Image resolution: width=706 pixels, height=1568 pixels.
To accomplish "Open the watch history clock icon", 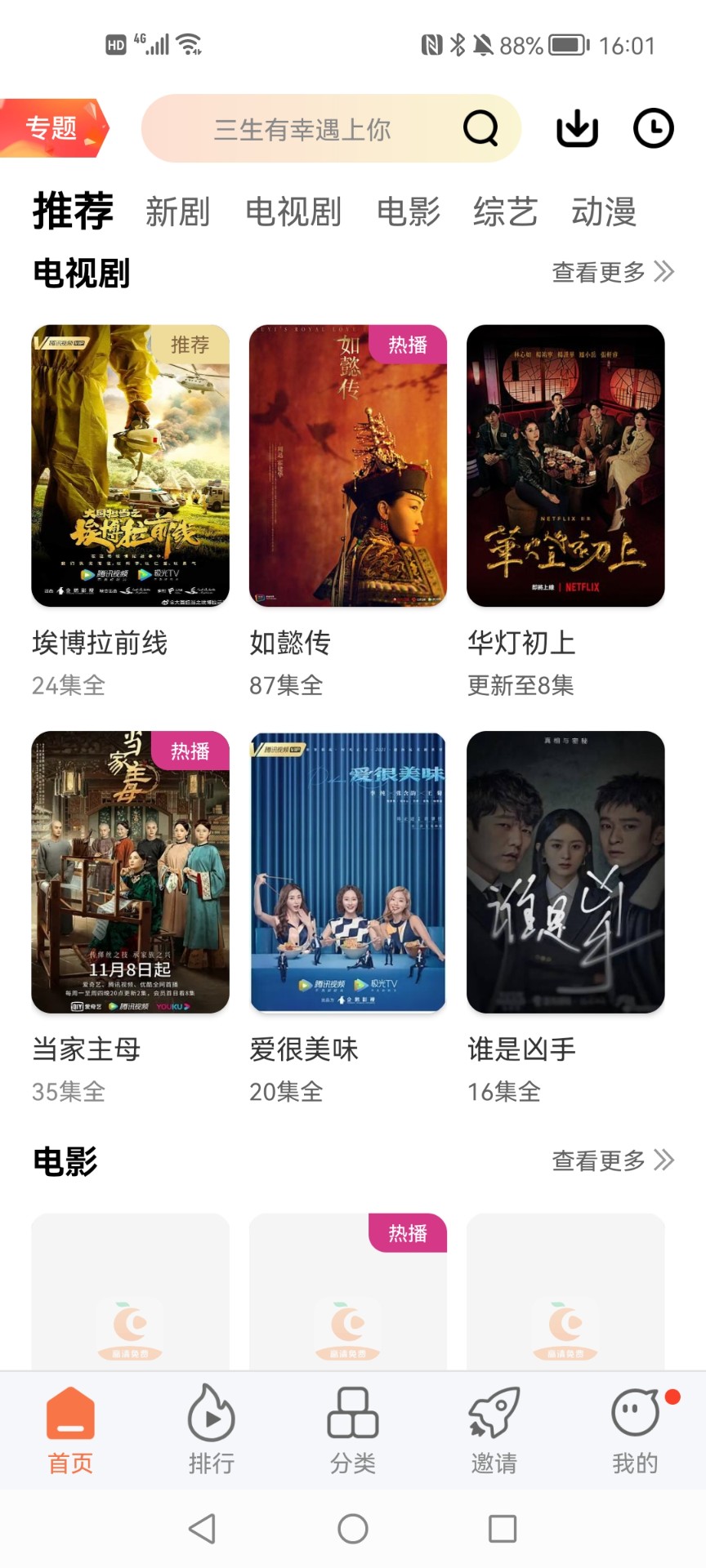I will click(x=653, y=128).
